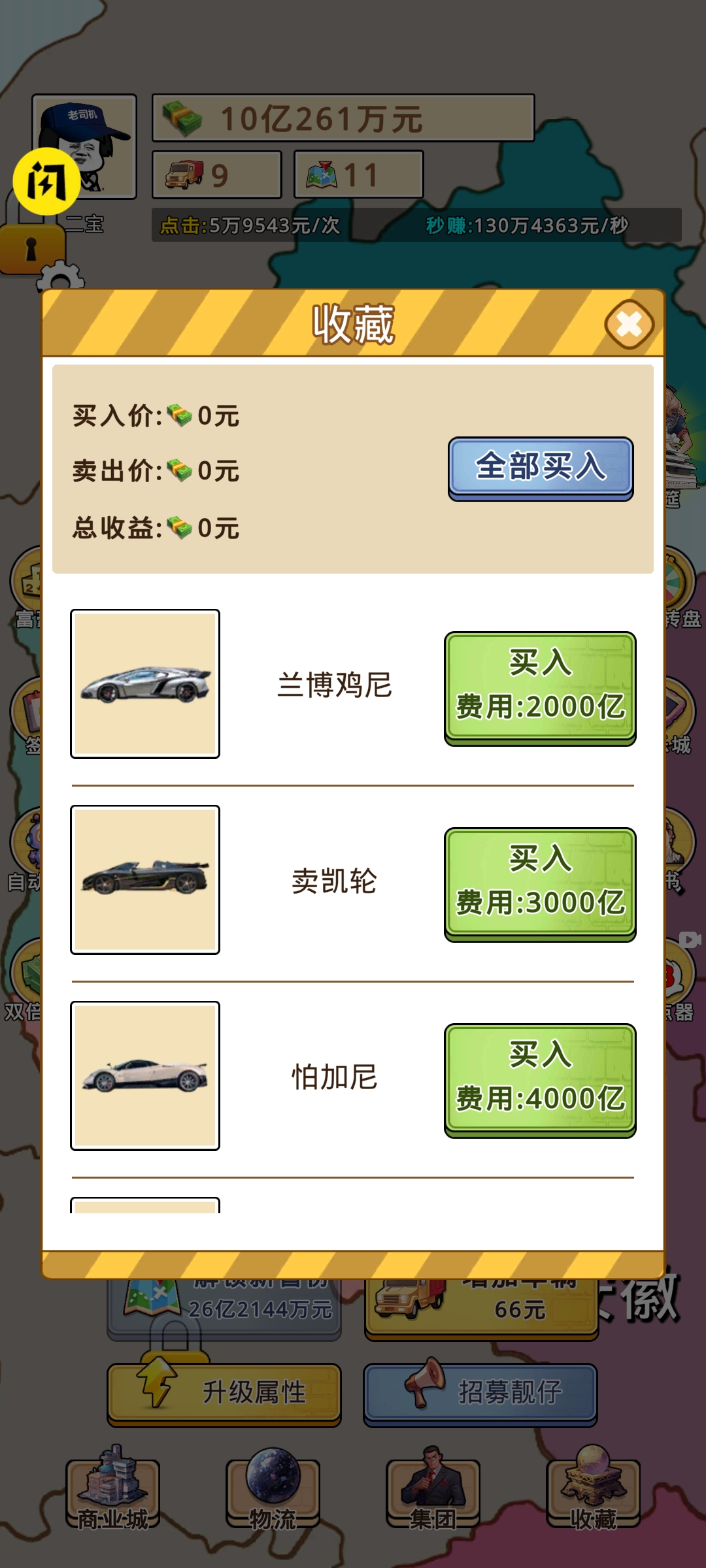The image size is (706, 1568).
Task: Close the 收藏 collection dialog
Action: point(629,324)
